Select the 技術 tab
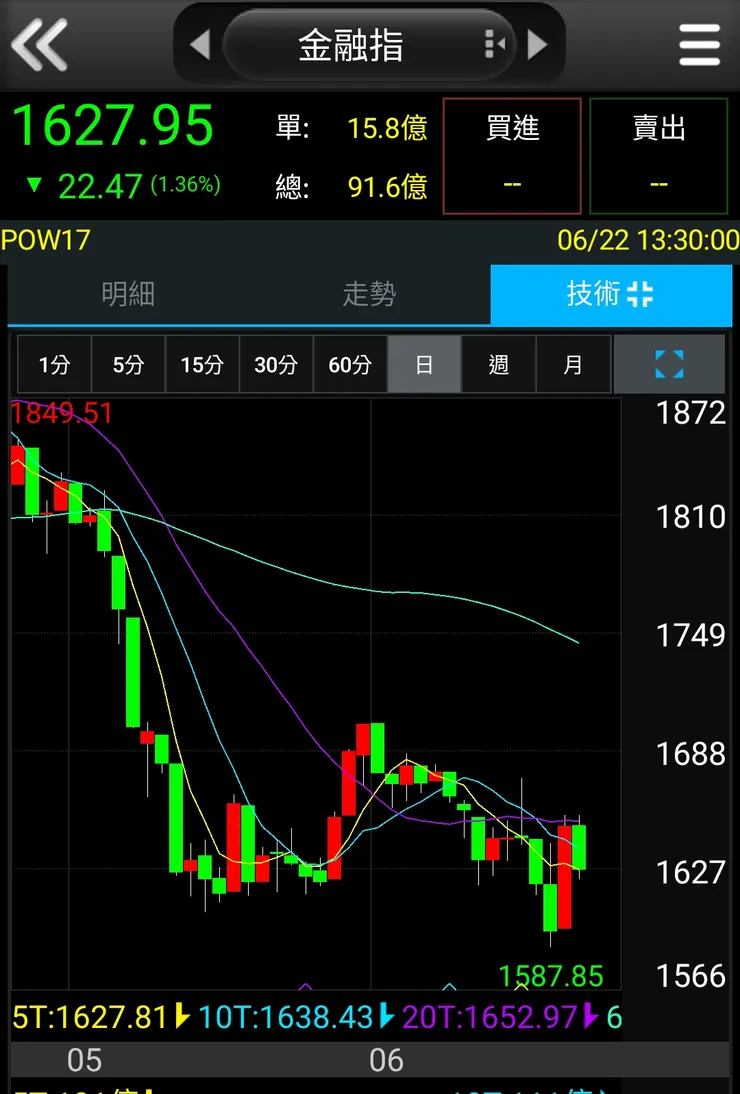740x1094 pixels. click(x=610, y=294)
